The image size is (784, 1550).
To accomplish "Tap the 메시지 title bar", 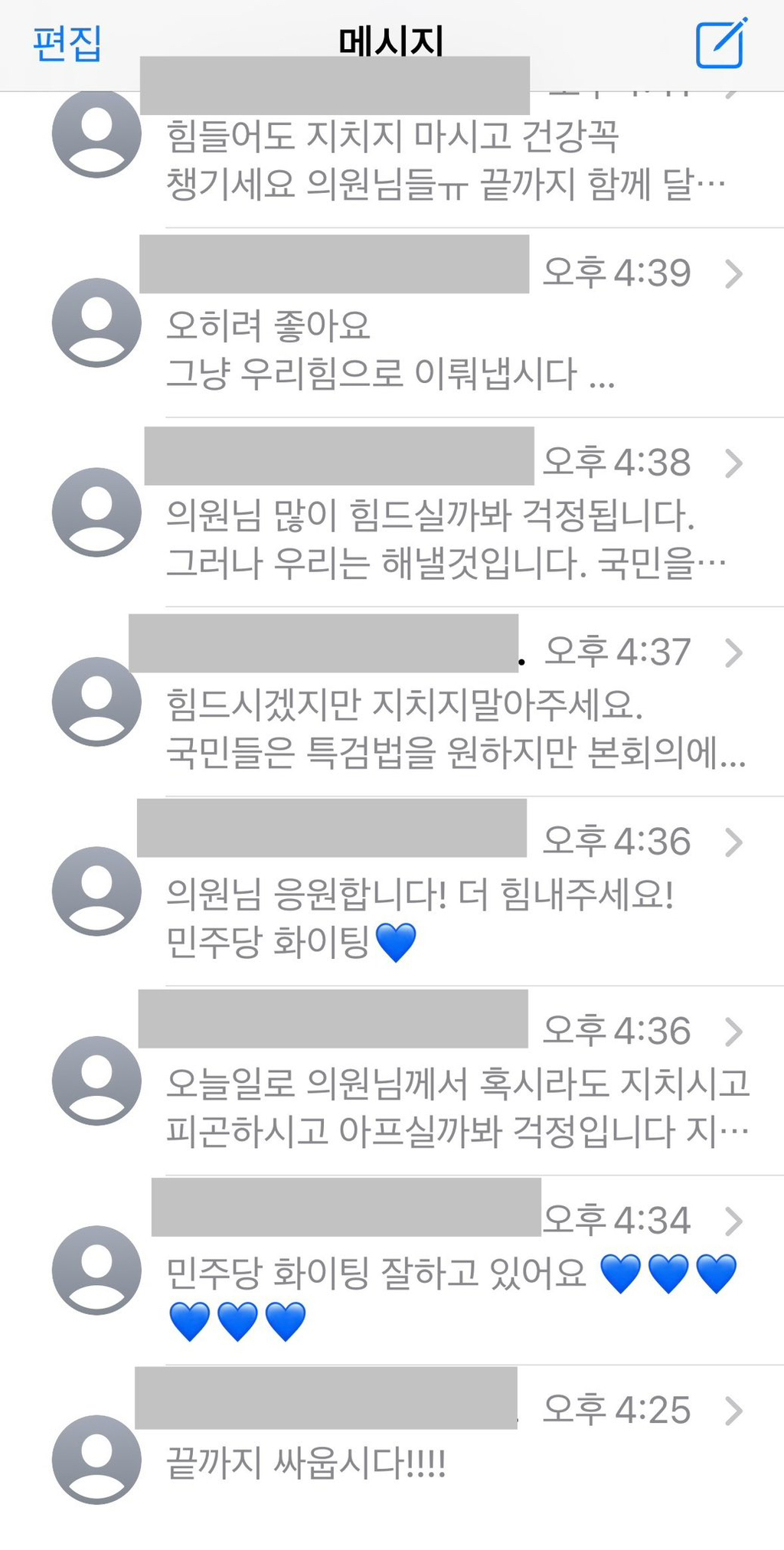I will (392, 40).
